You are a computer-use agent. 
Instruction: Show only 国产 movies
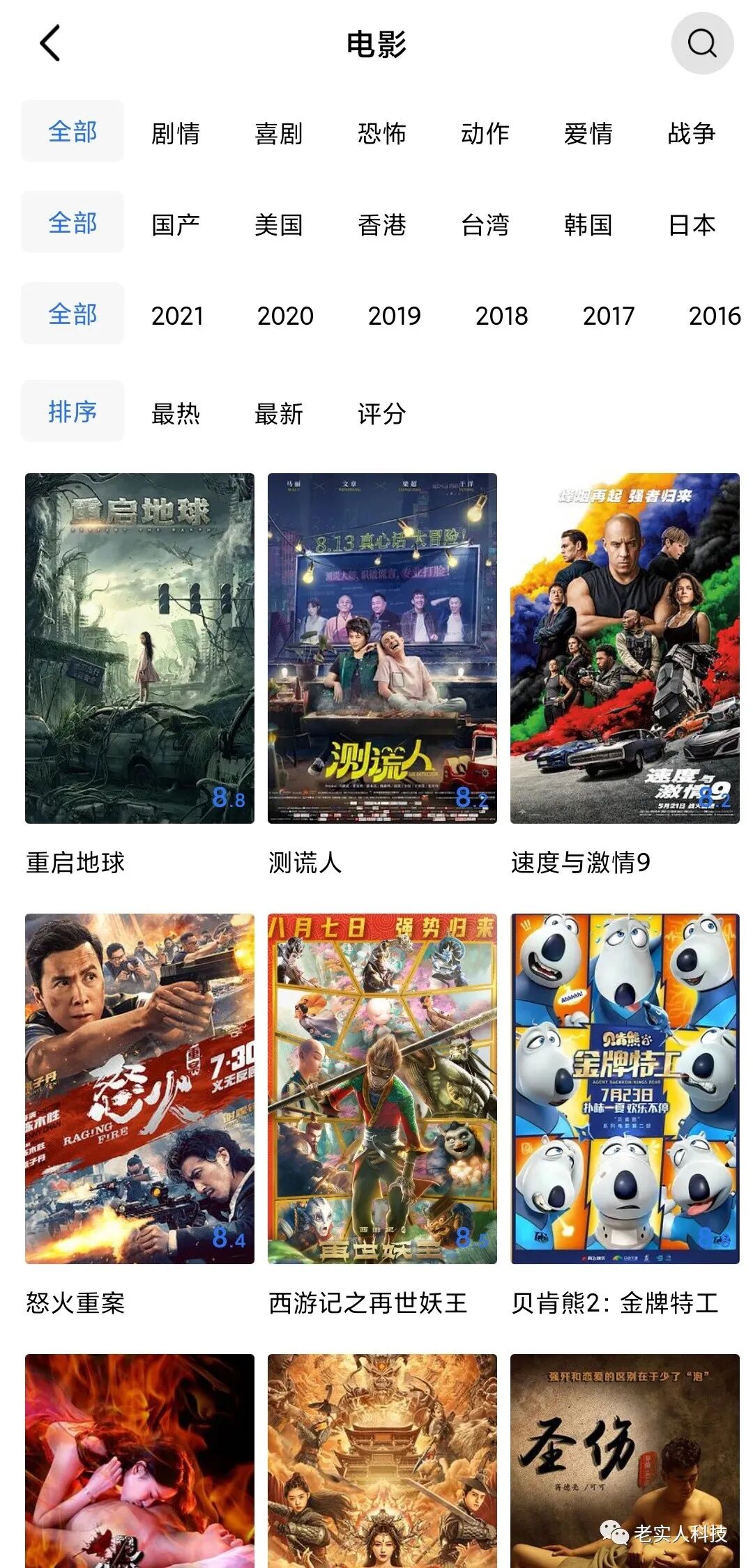point(176,224)
